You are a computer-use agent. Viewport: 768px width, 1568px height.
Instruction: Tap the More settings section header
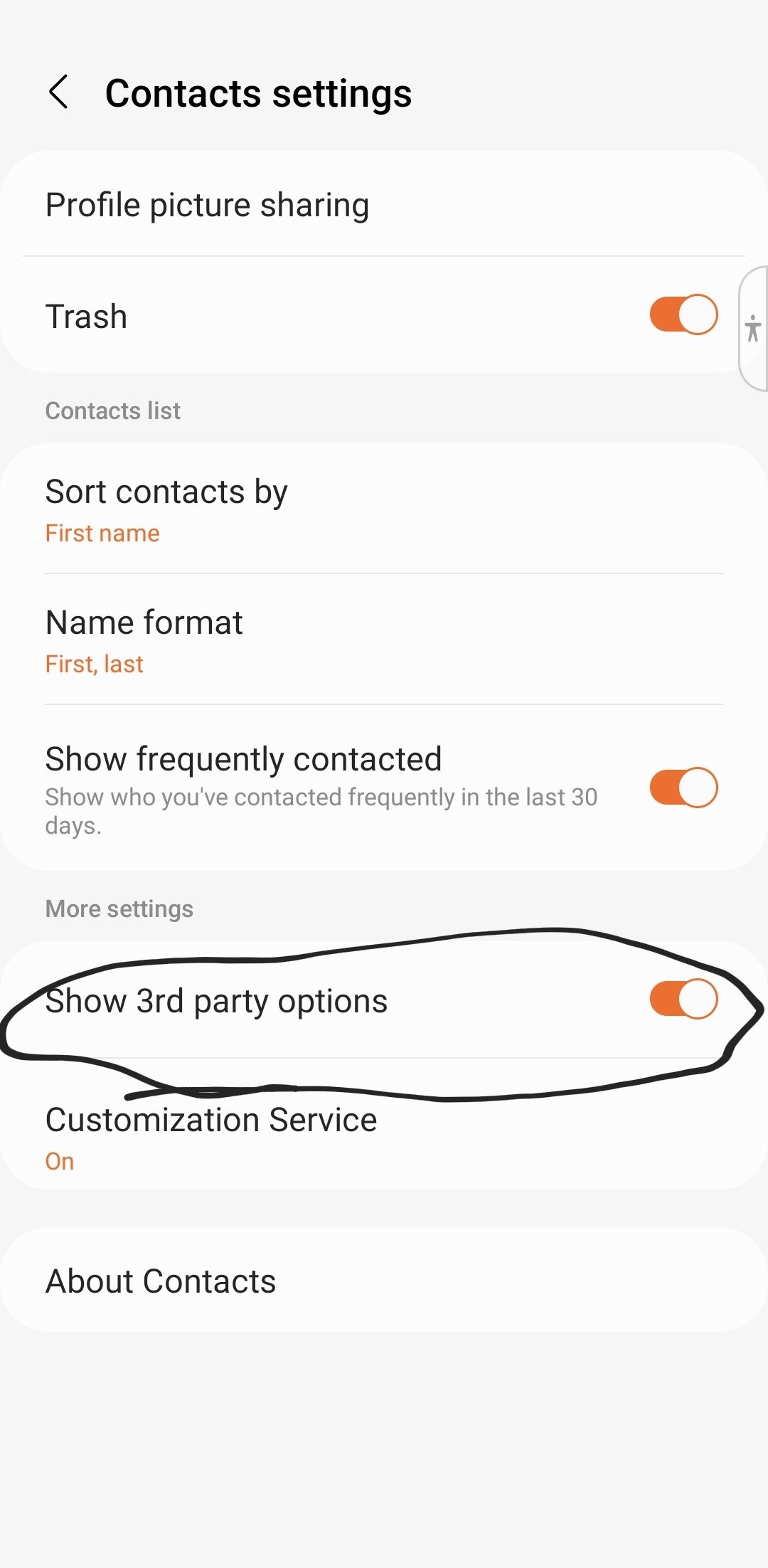pos(119,908)
